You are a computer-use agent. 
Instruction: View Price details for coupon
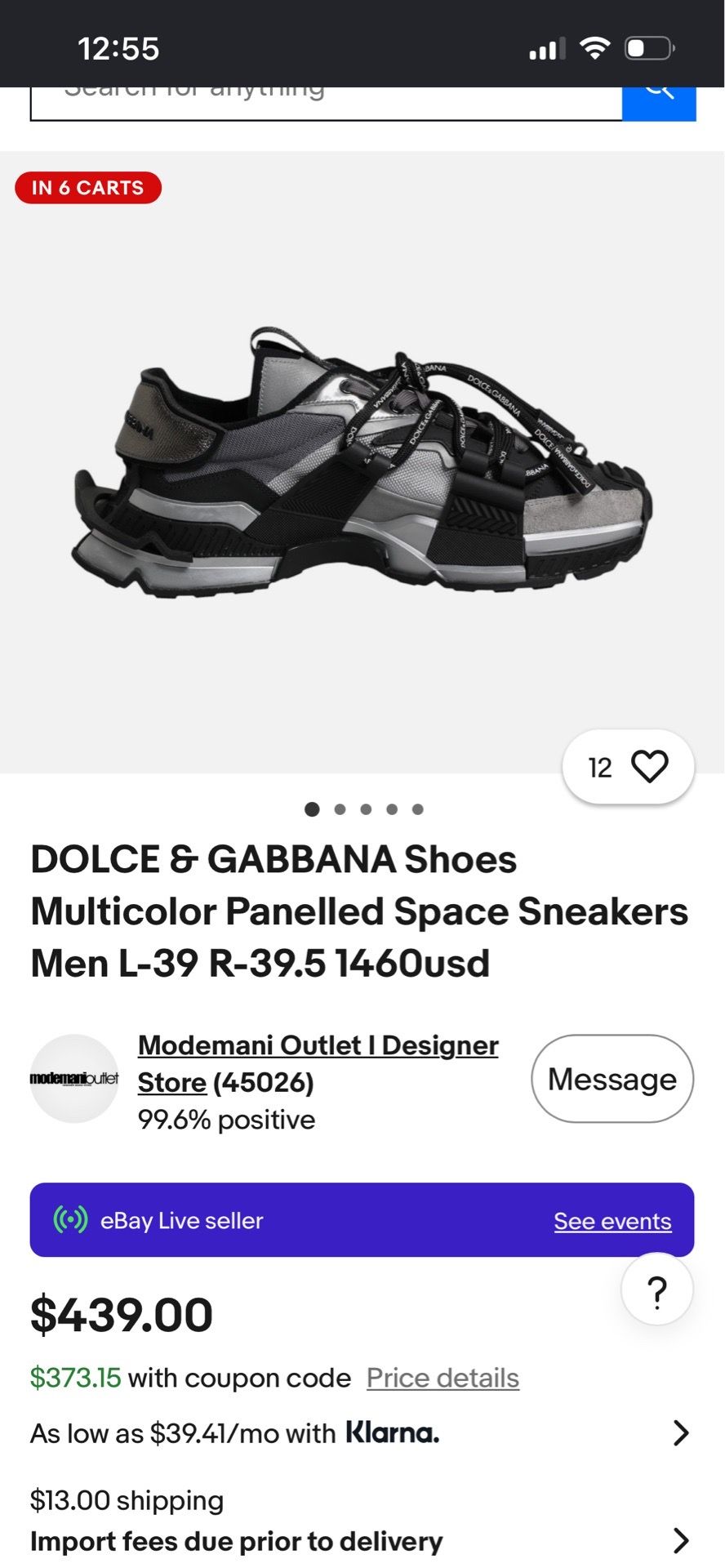(443, 1378)
